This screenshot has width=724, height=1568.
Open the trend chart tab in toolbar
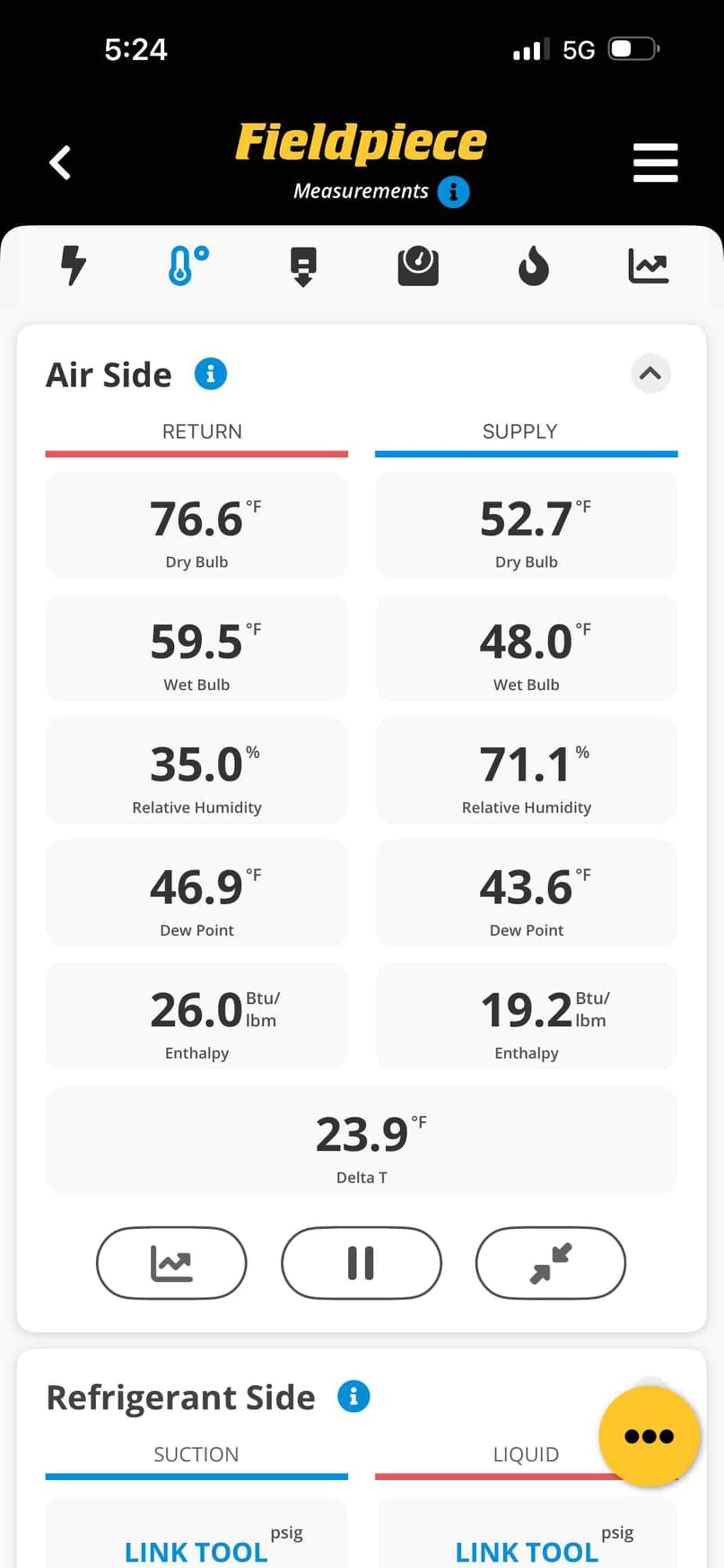648,266
